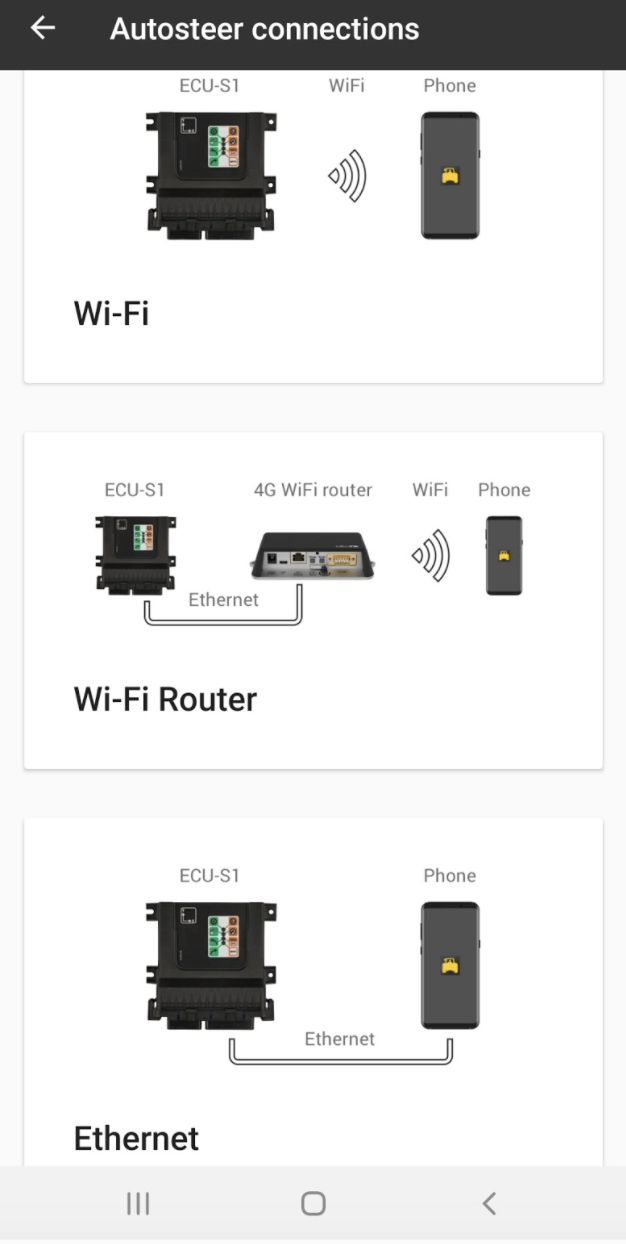The image size is (626, 1244).
Task: Open the Ethernet connection card
Action: (x=313, y=992)
